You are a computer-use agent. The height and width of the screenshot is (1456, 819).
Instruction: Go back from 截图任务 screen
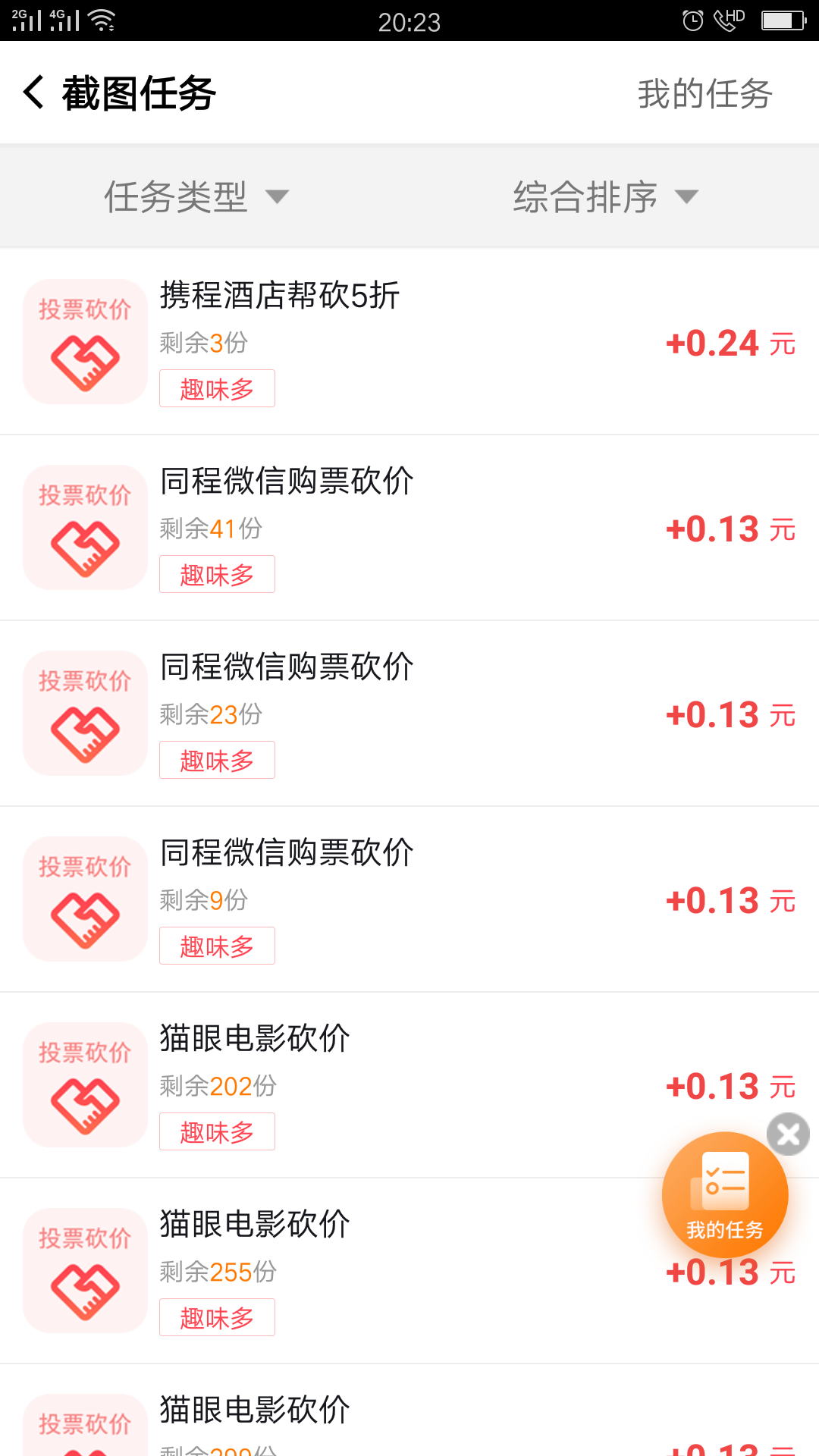pos(34,93)
